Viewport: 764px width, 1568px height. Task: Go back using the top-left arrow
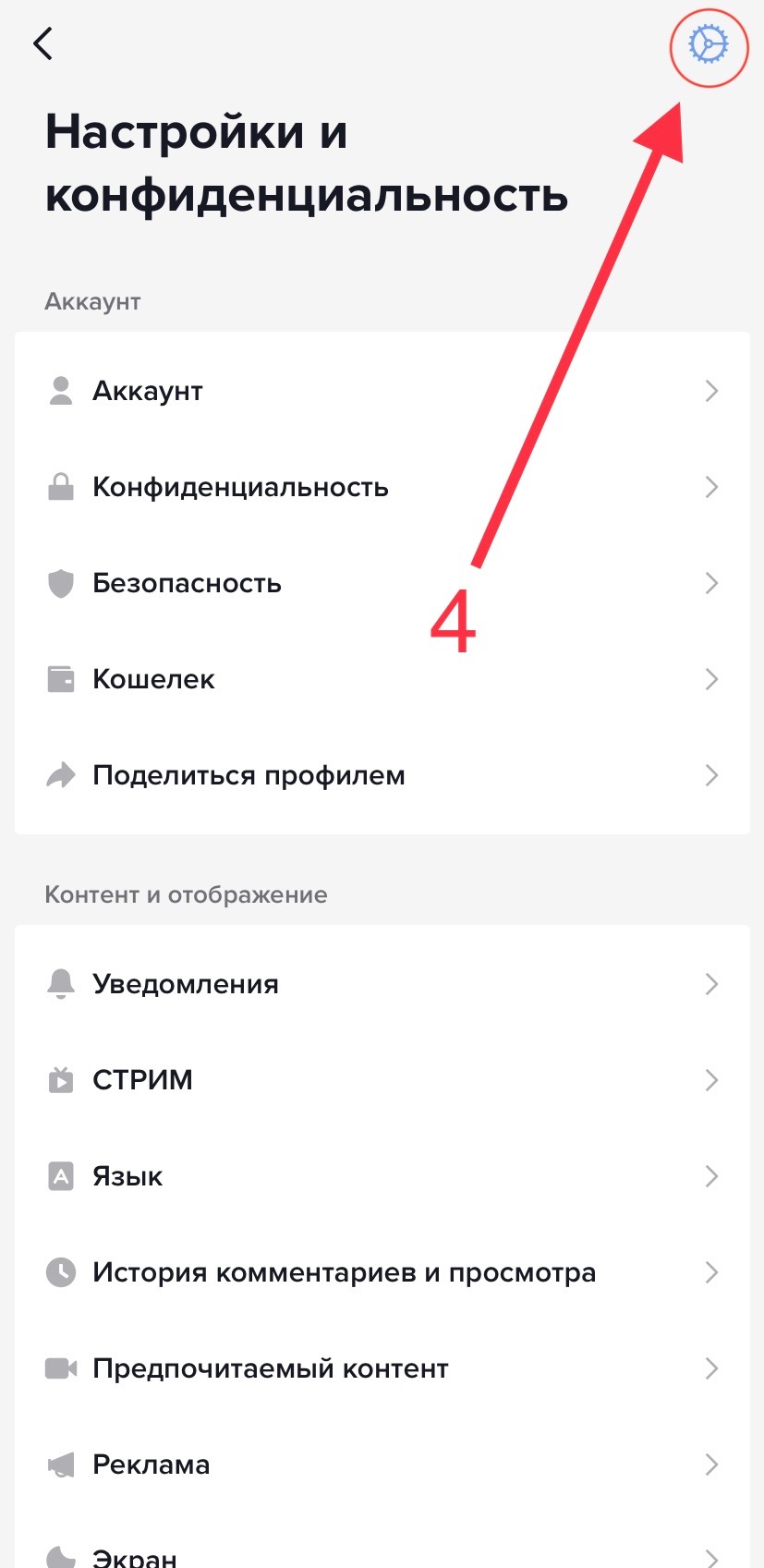(x=42, y=43)
